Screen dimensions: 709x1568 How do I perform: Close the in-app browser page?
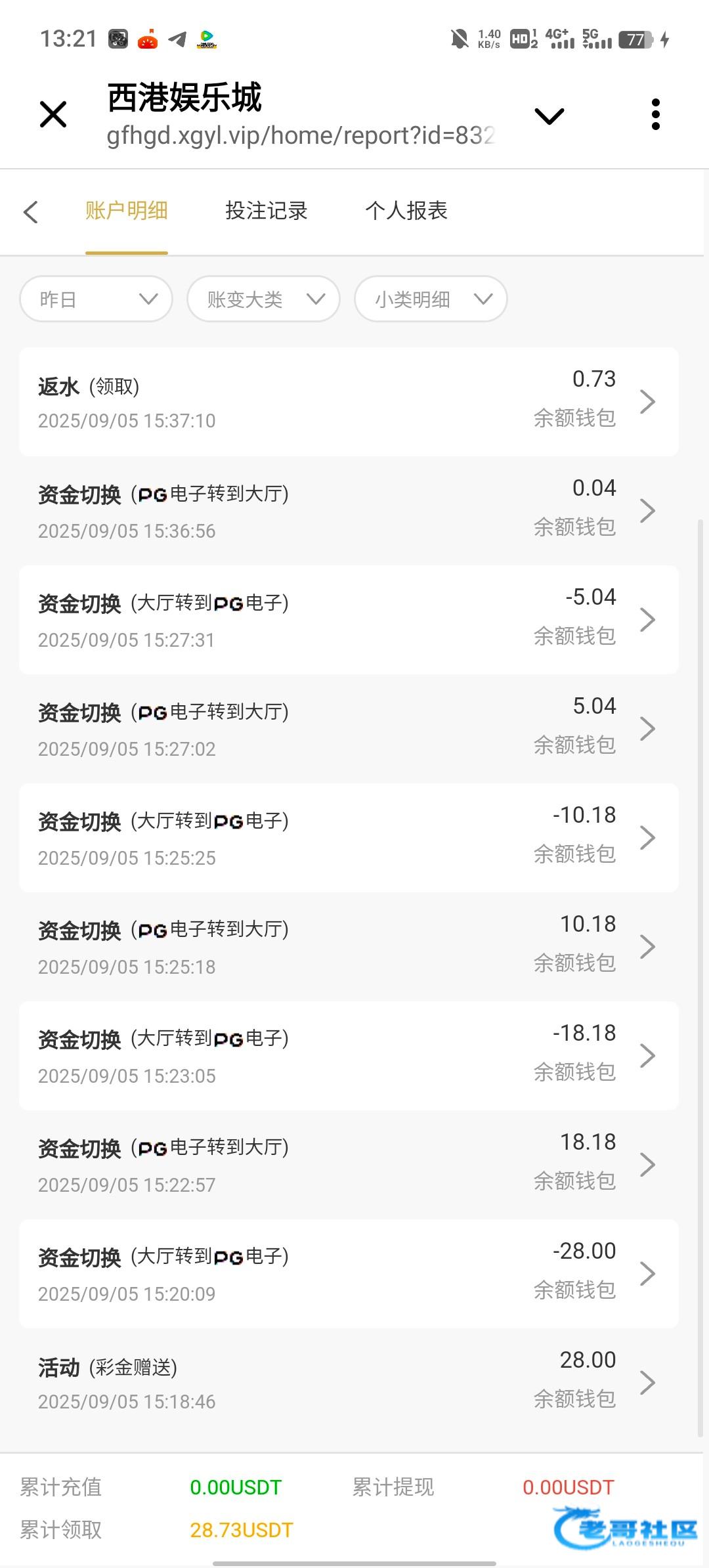tap(53, 115)
